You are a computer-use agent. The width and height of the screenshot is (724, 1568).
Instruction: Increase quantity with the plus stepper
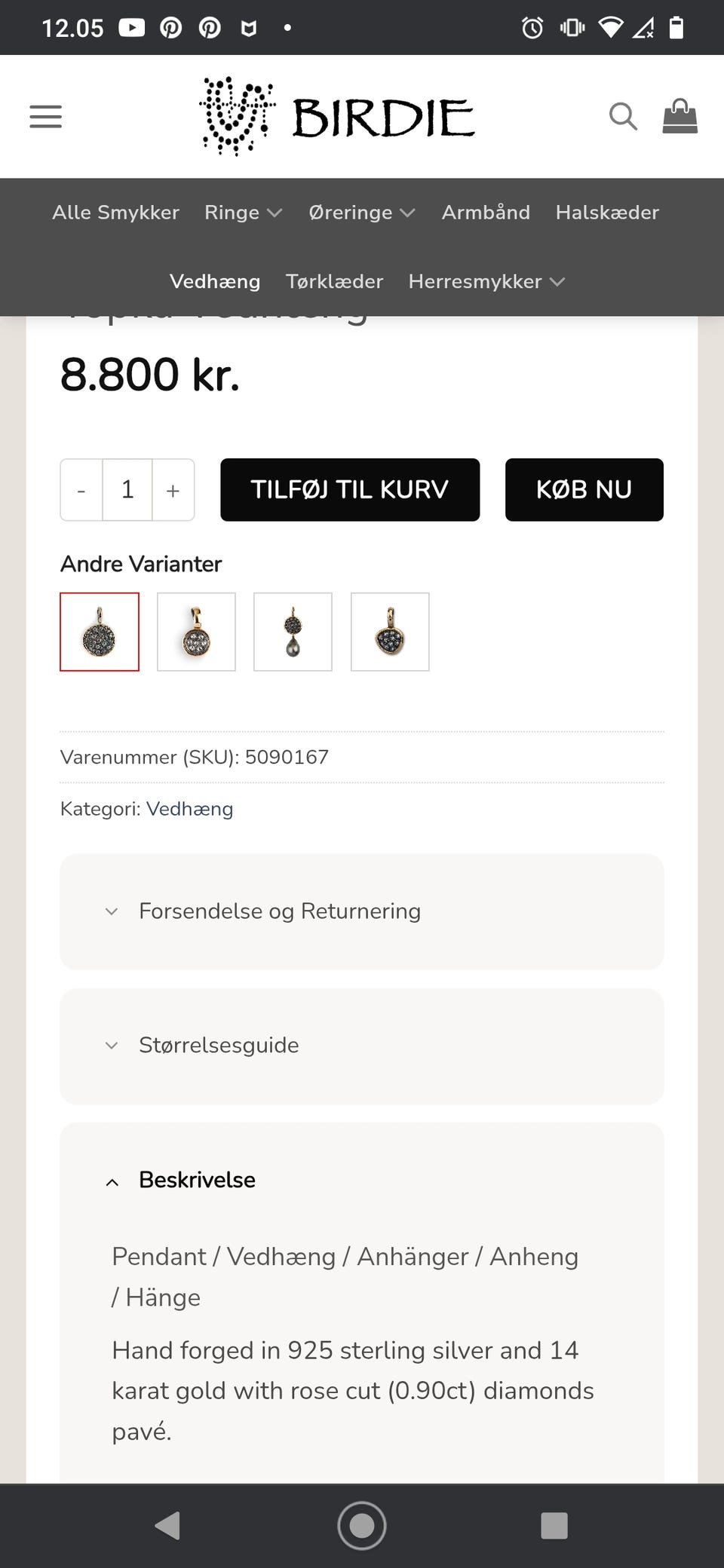[173, 489]
